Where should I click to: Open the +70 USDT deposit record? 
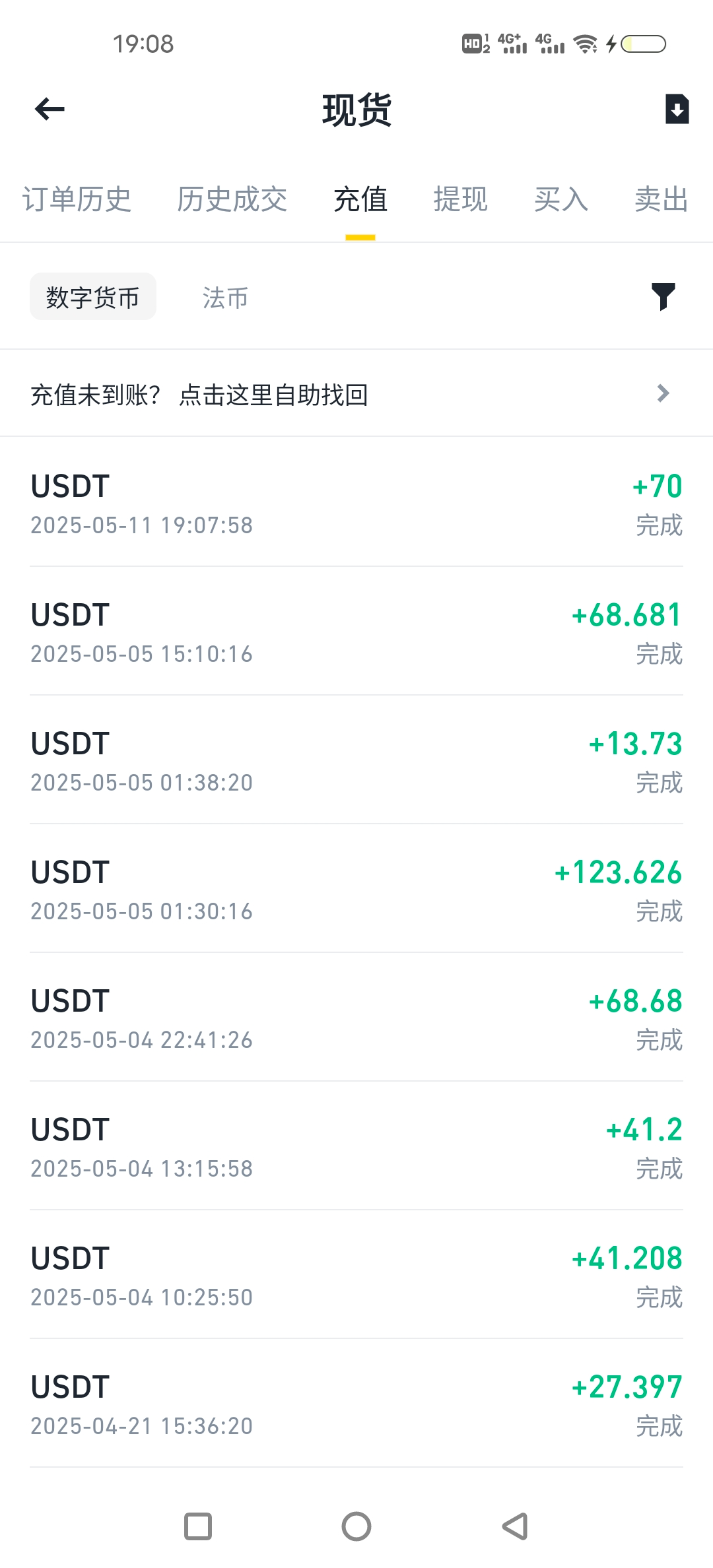(x=356, y=504)
